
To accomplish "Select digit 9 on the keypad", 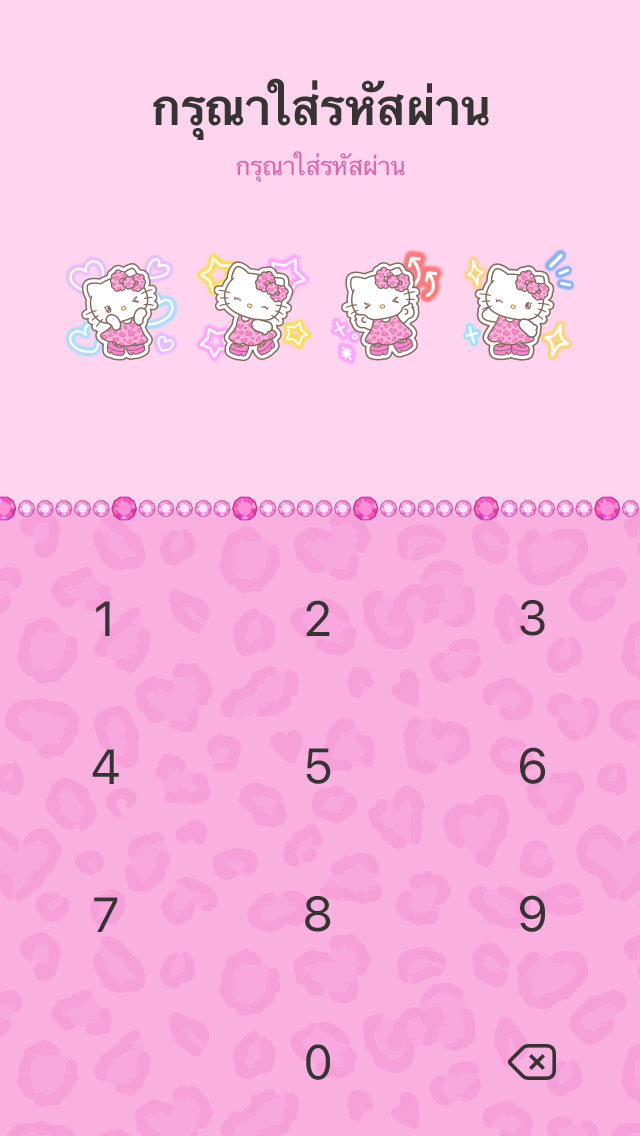I will click(x=532, y=915).
